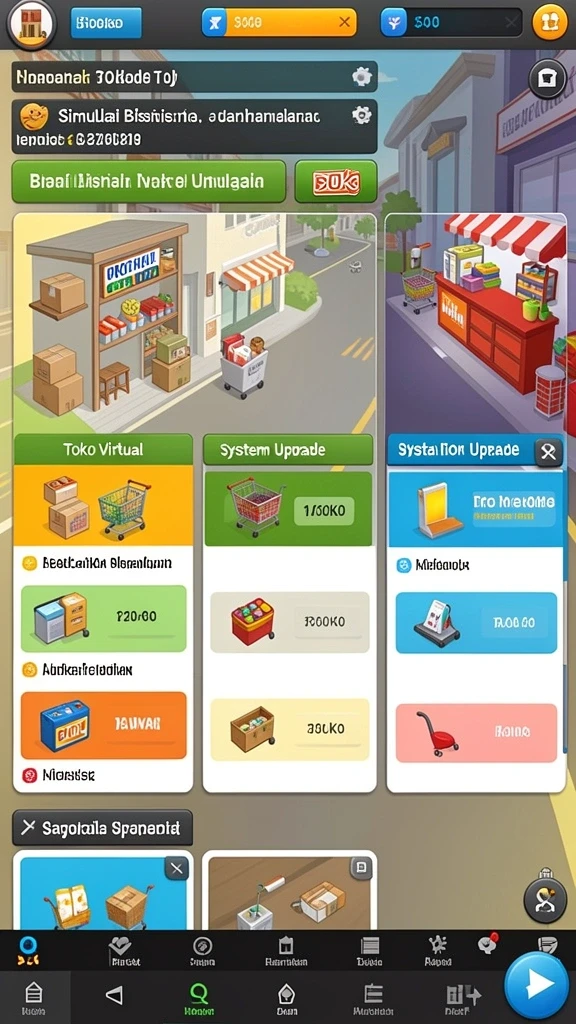This screenshot has width=576, height=1024.
Task: Tap the back triangle in the bottom bar
Action: 114,995
